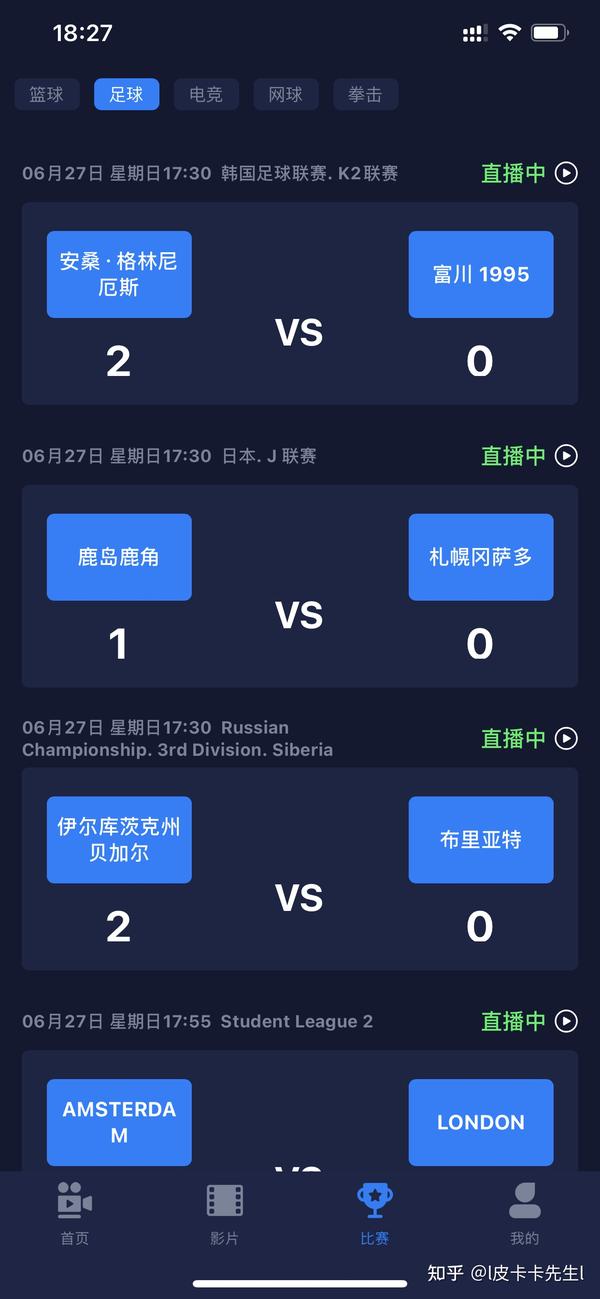Switch to the 篮球 category chip
The height and width of the screenshot is (1299, 600).
click(x=47, y=95)
